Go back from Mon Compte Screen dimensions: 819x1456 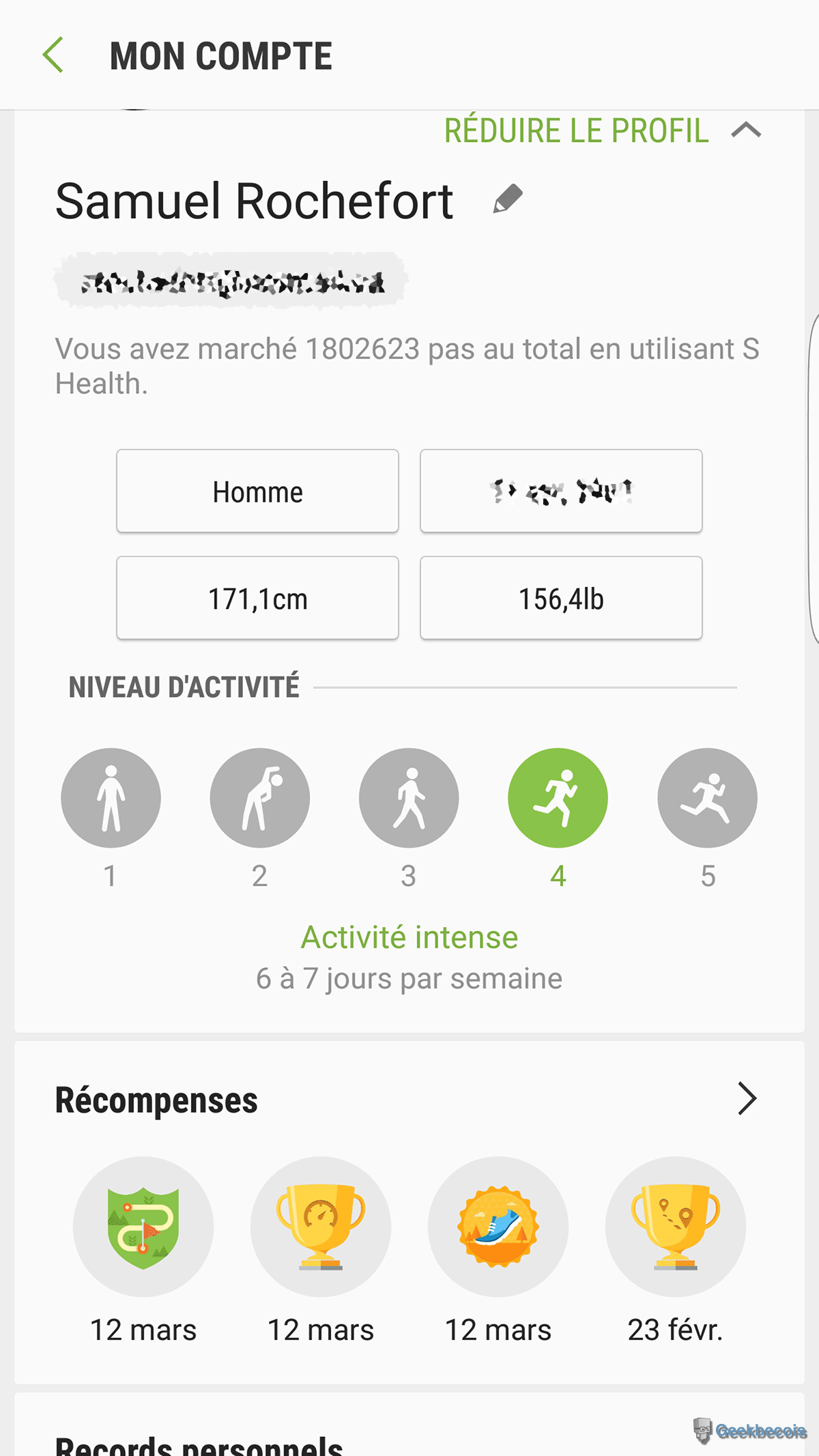tap(53, 55)
